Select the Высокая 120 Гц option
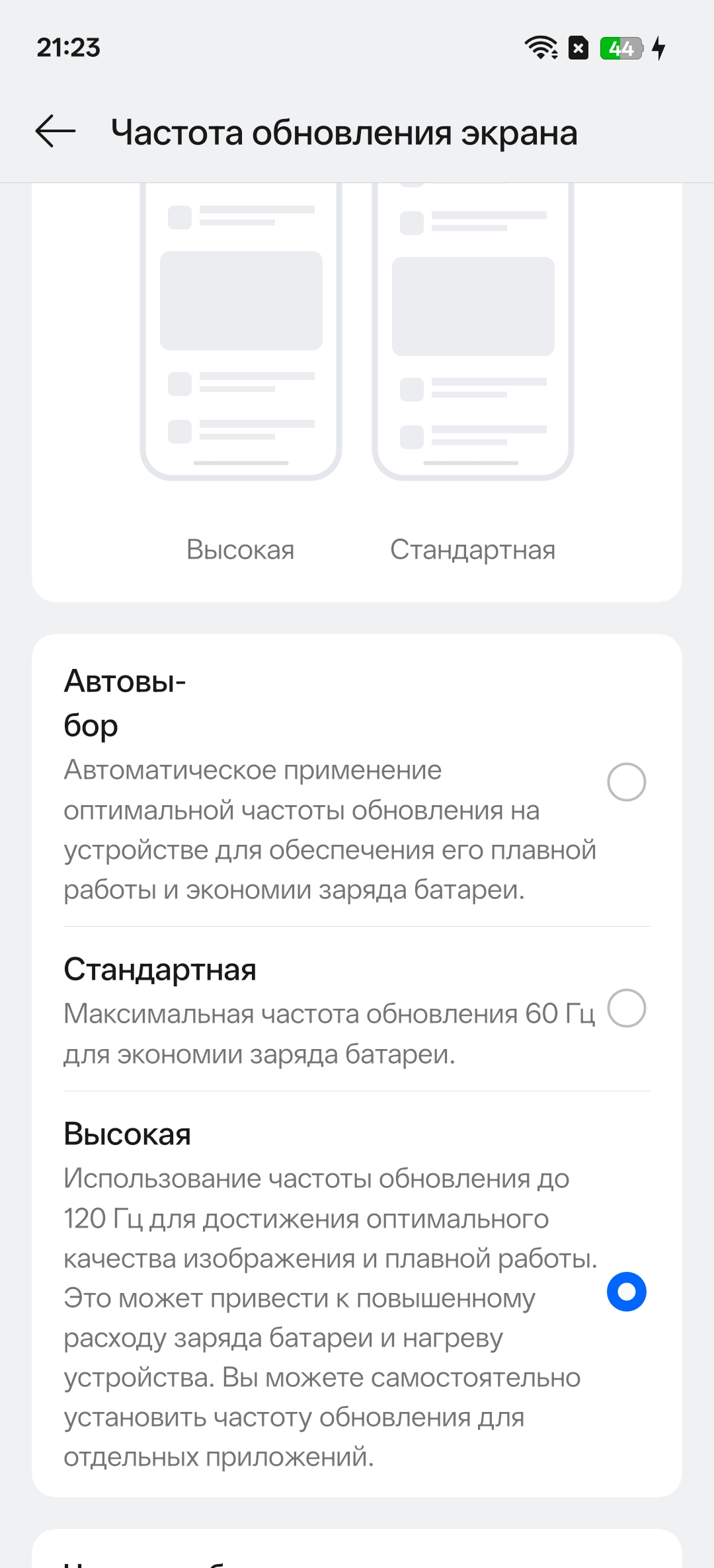The height and width of the screenshot is (1568, 714). pos(626,1291)
